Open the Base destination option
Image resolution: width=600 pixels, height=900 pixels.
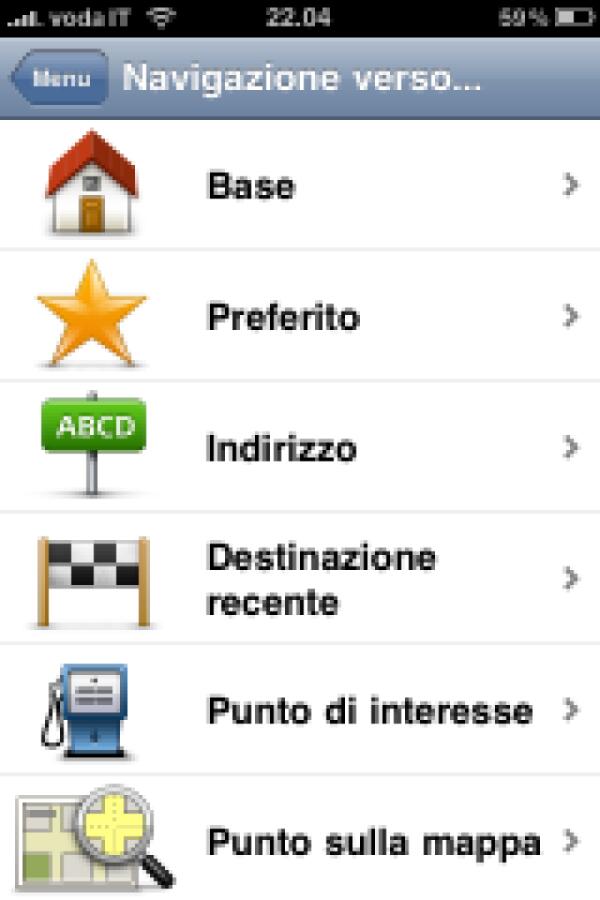300,186
